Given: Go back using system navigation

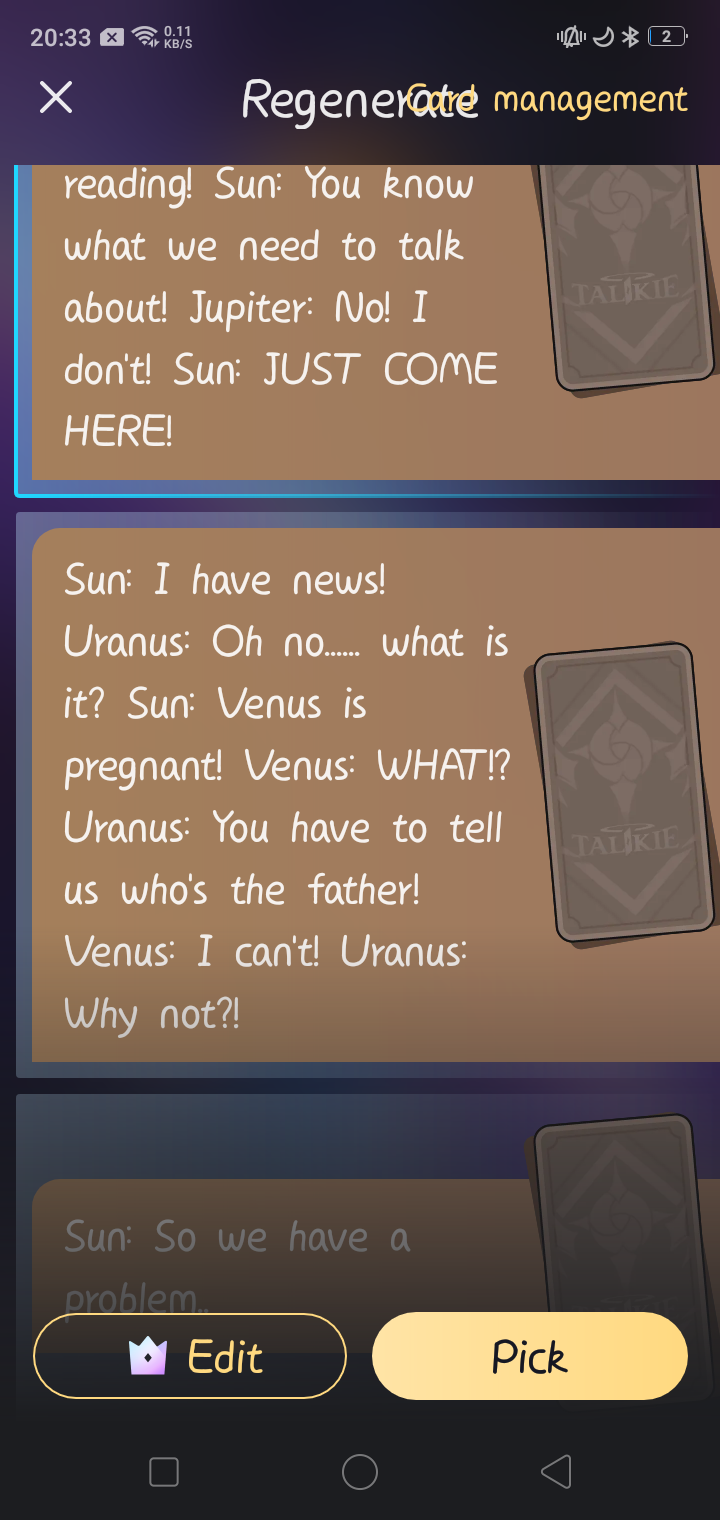Looking at the screenshot, I should [x=555, y=1471].
